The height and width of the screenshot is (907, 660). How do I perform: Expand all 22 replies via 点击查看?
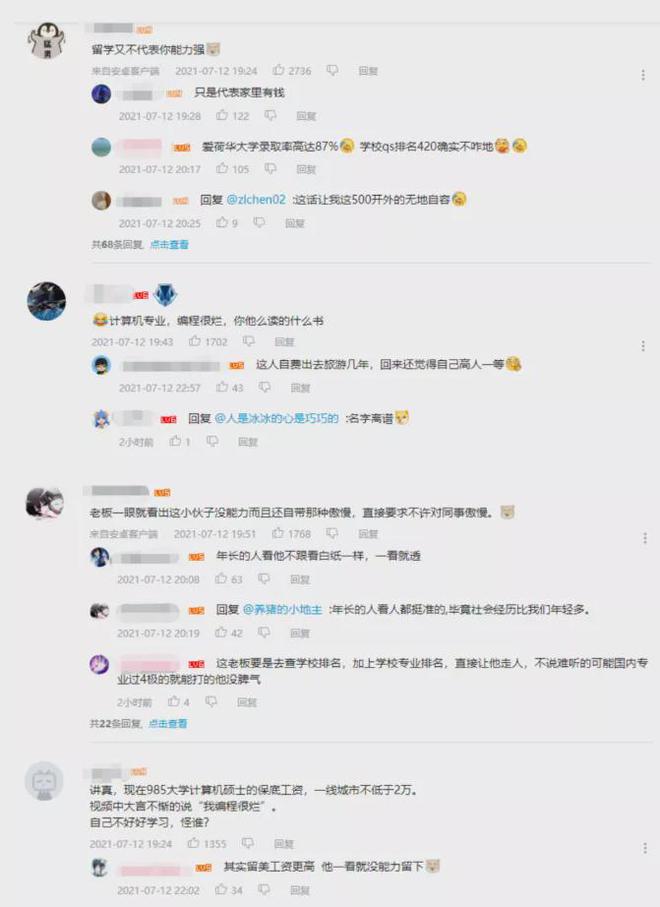169,723
